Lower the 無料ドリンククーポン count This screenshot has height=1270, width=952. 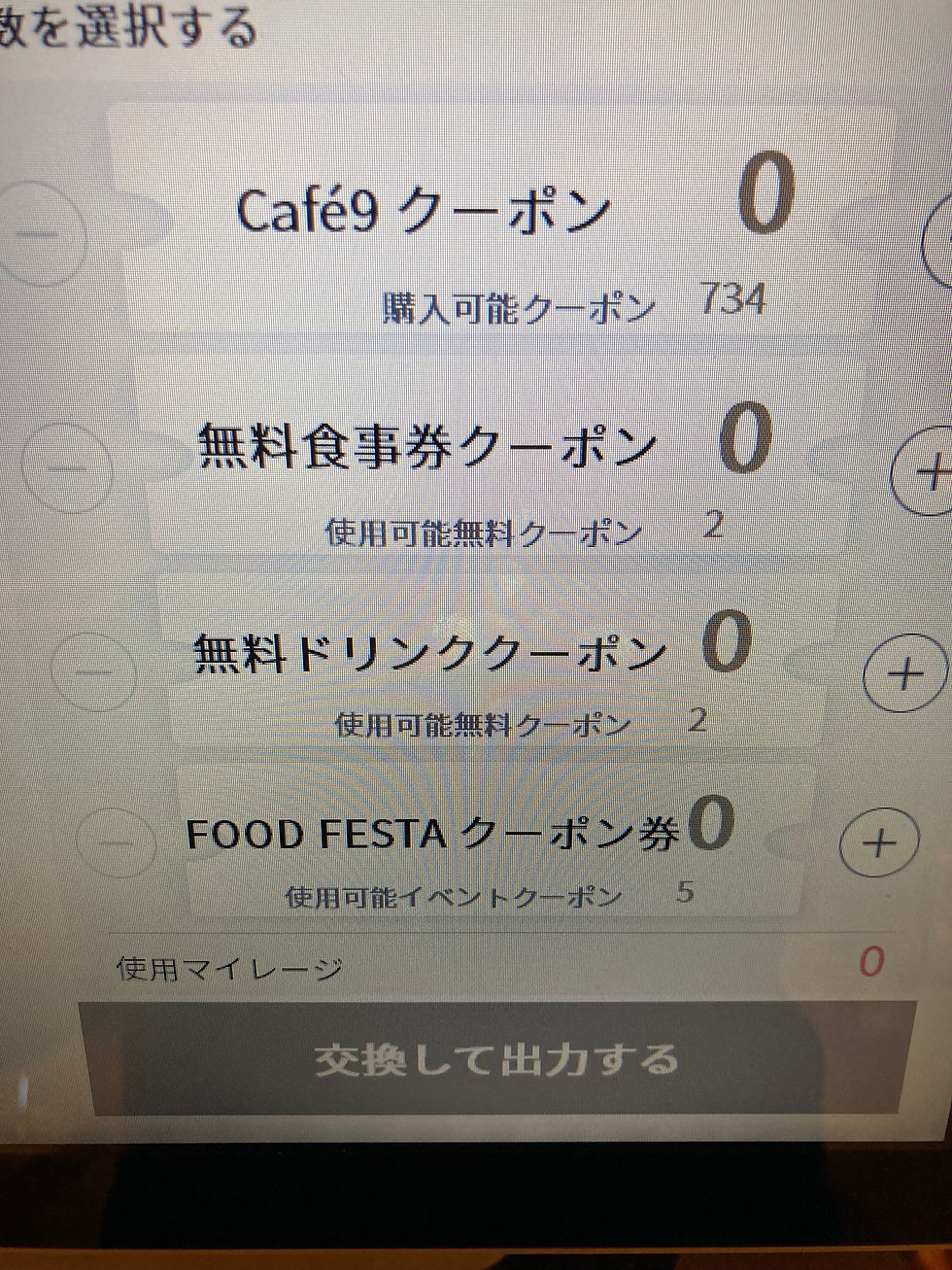[93, 670]
